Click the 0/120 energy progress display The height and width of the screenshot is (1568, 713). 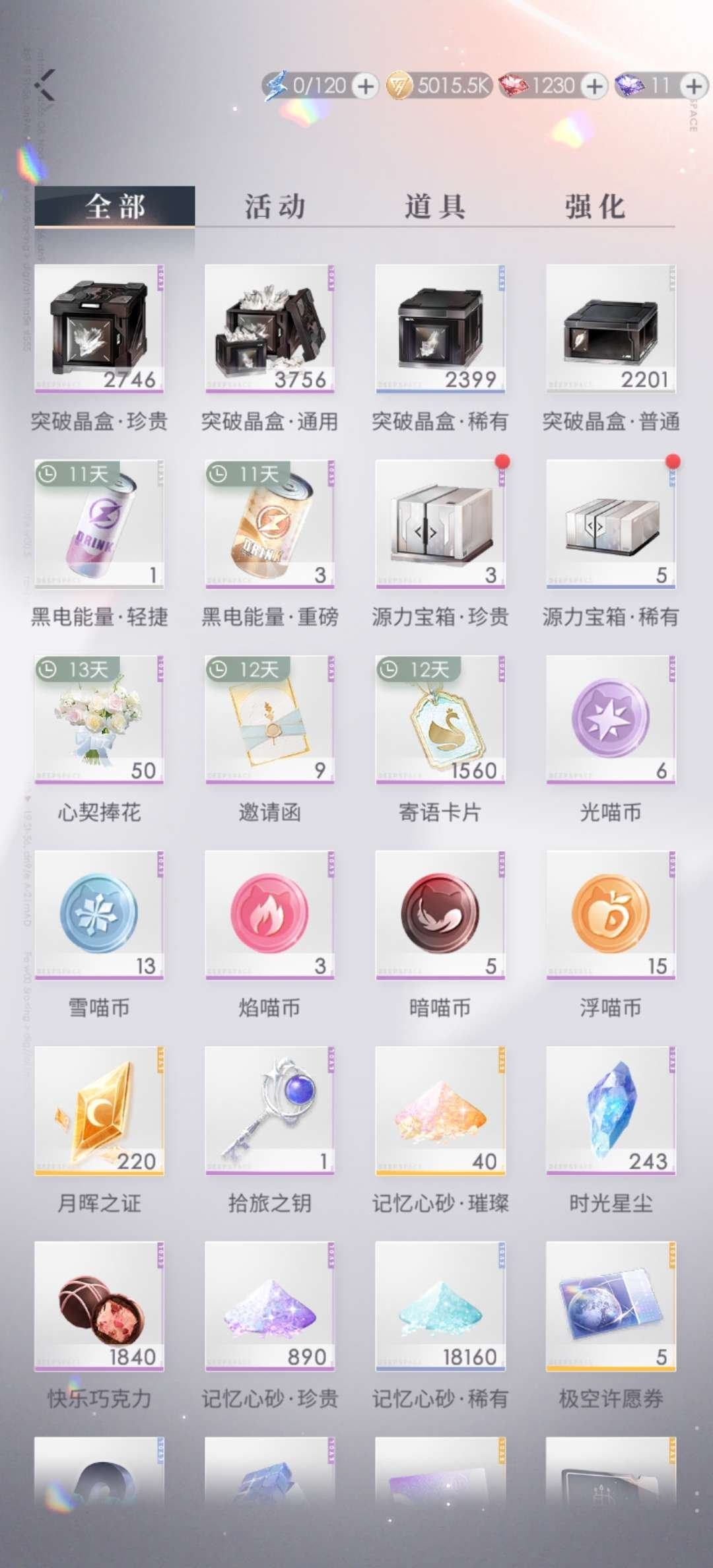click(x=317, y=85)
